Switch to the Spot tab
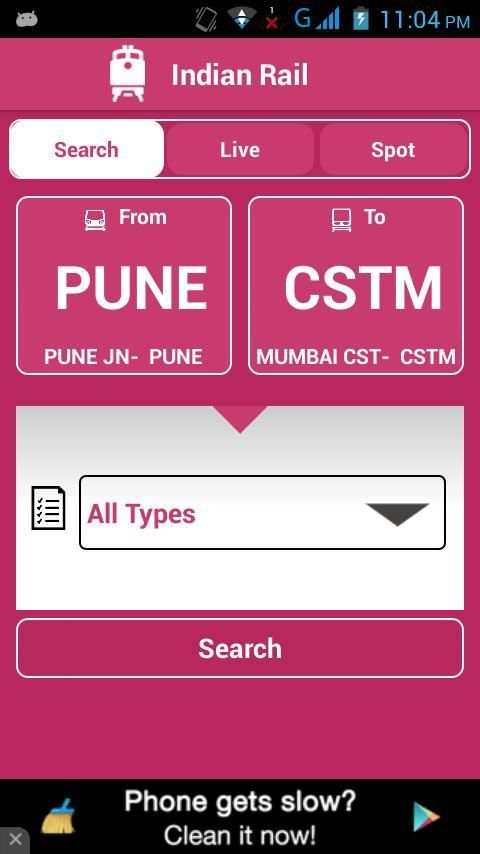Screen dimensions: 480x854 393,150
